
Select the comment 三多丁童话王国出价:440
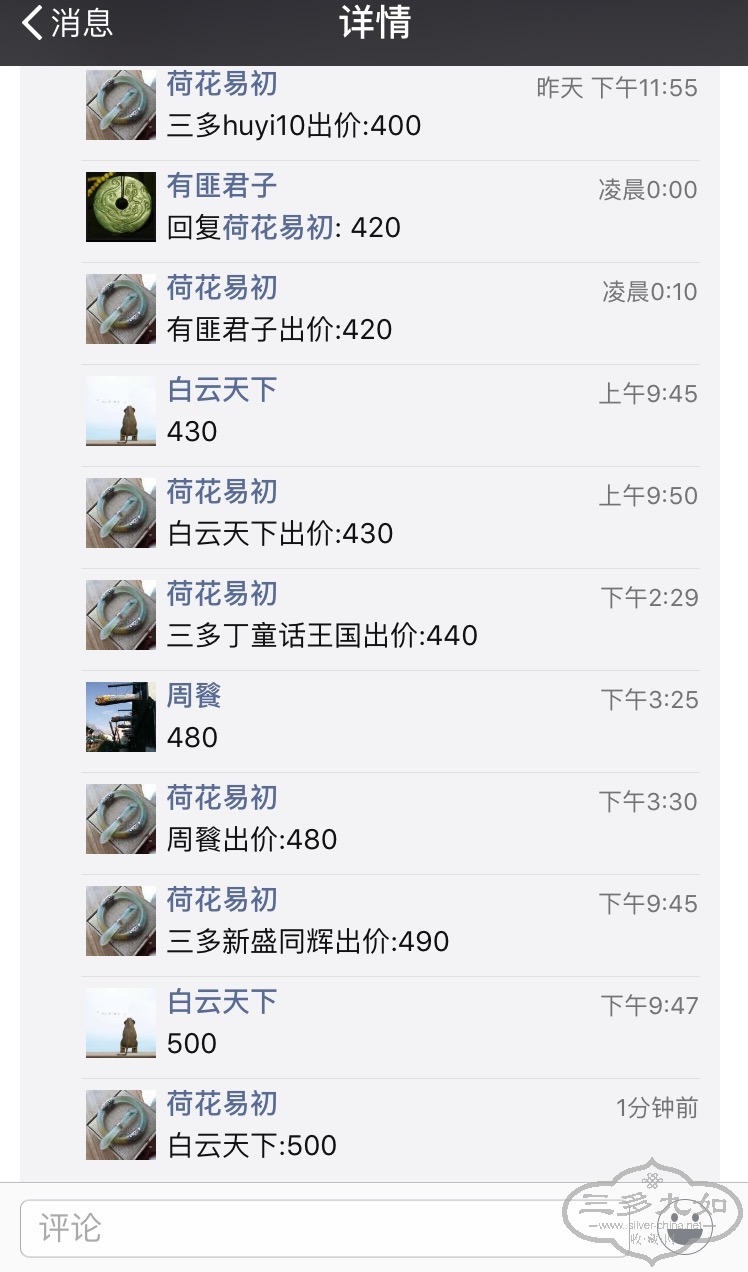[x=322, y=636]
